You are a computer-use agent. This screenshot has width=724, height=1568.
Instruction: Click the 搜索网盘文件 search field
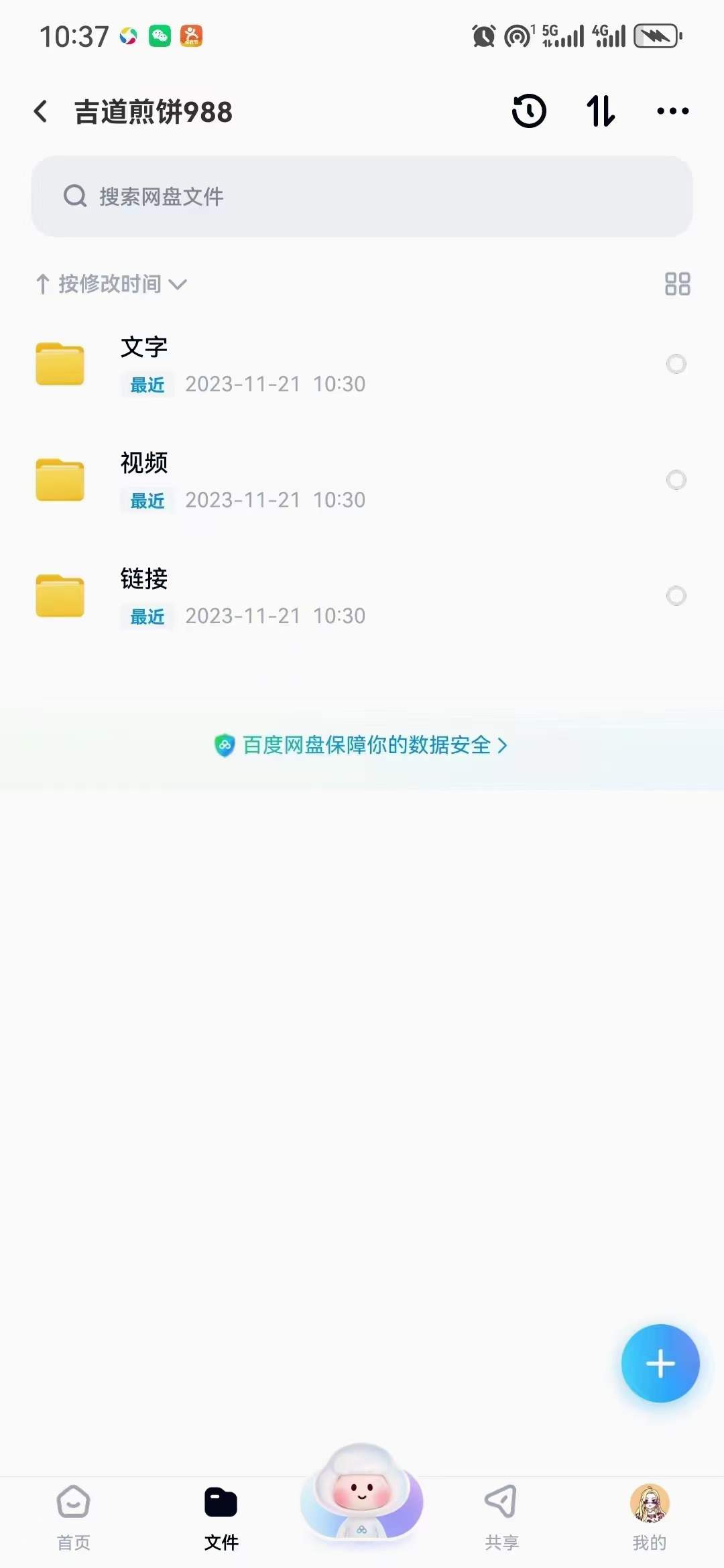[362, 196]
